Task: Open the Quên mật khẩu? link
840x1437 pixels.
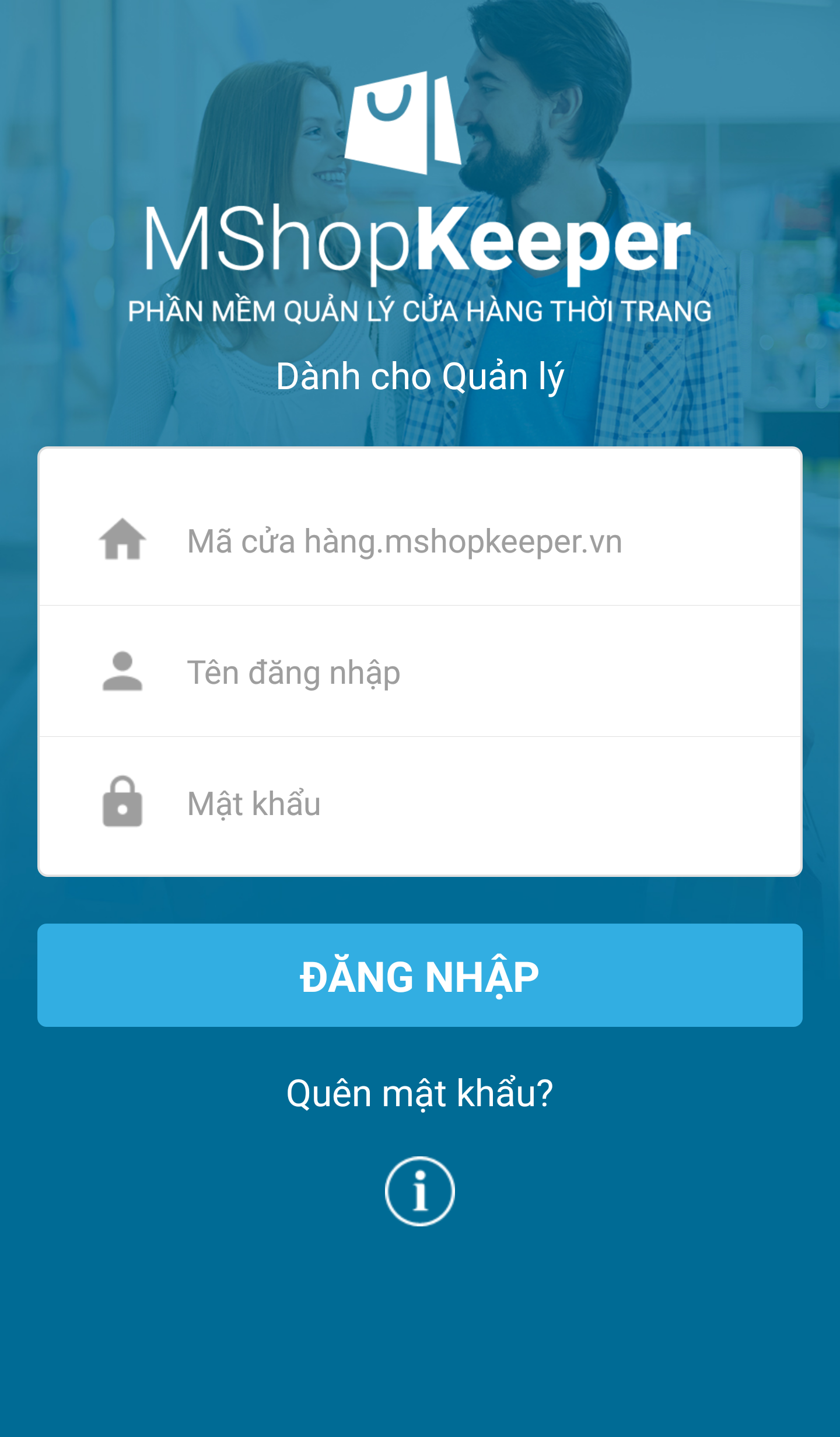Action: pyautogui.click(x=420, y=1093)
